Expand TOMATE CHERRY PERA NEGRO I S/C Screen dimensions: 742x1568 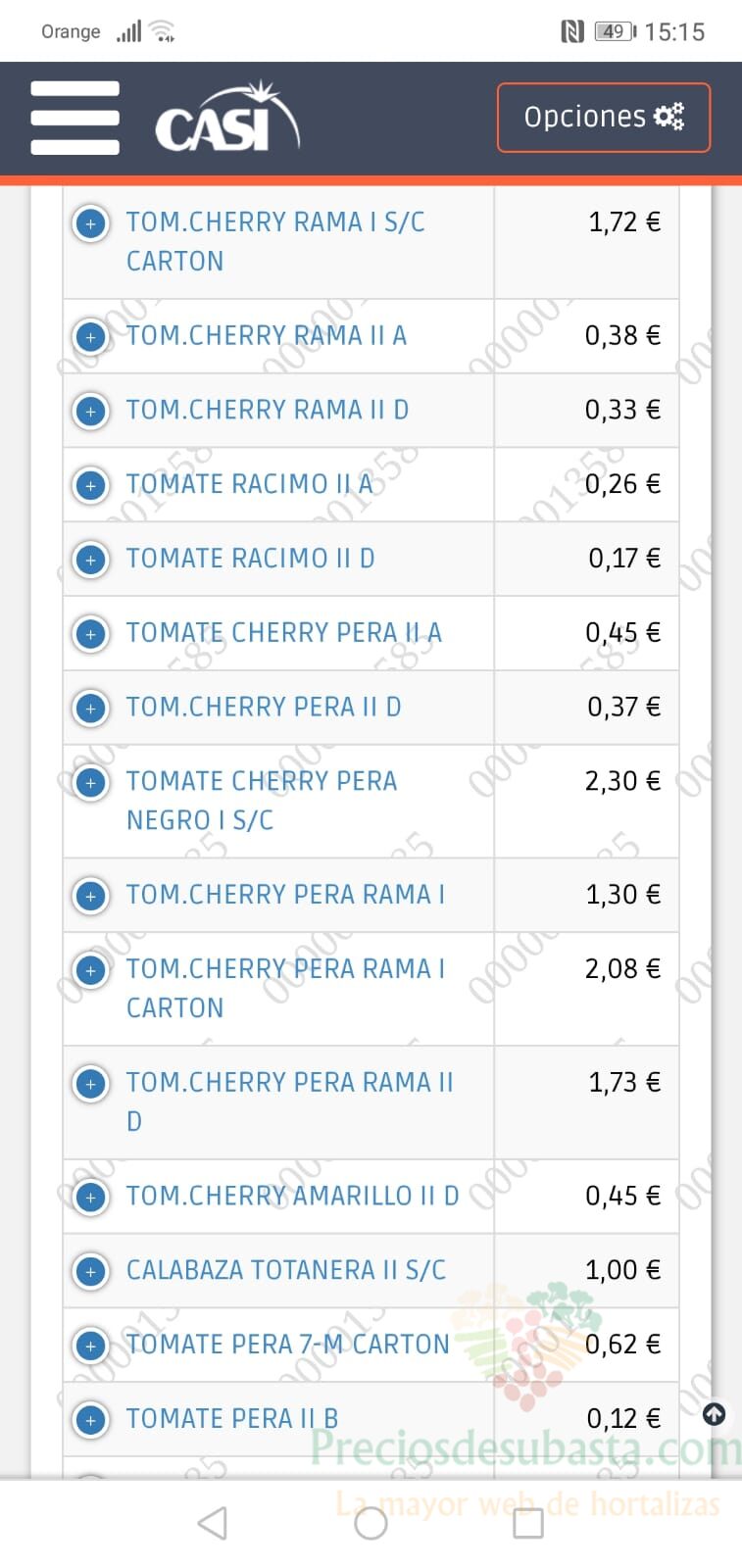coord(91,783)
